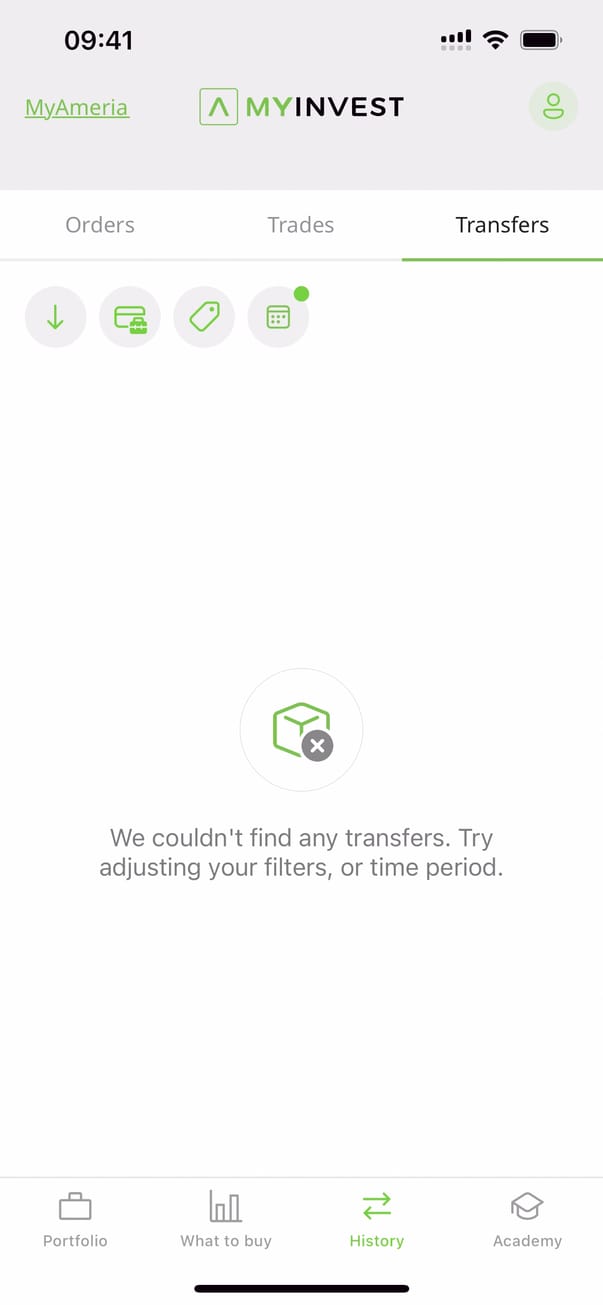Open the tag filter
Screen dimensions: 603x1305
pyautogui.click(x=204, y=318)
